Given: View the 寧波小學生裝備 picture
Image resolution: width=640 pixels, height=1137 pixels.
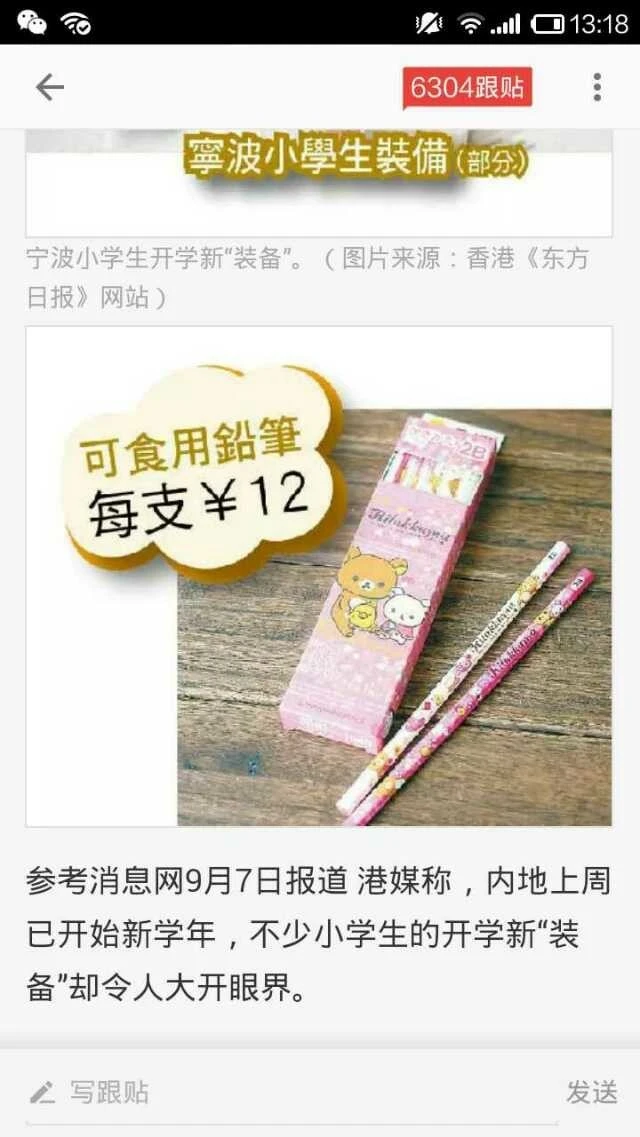Looking at the screenshot, I should 319,180.
